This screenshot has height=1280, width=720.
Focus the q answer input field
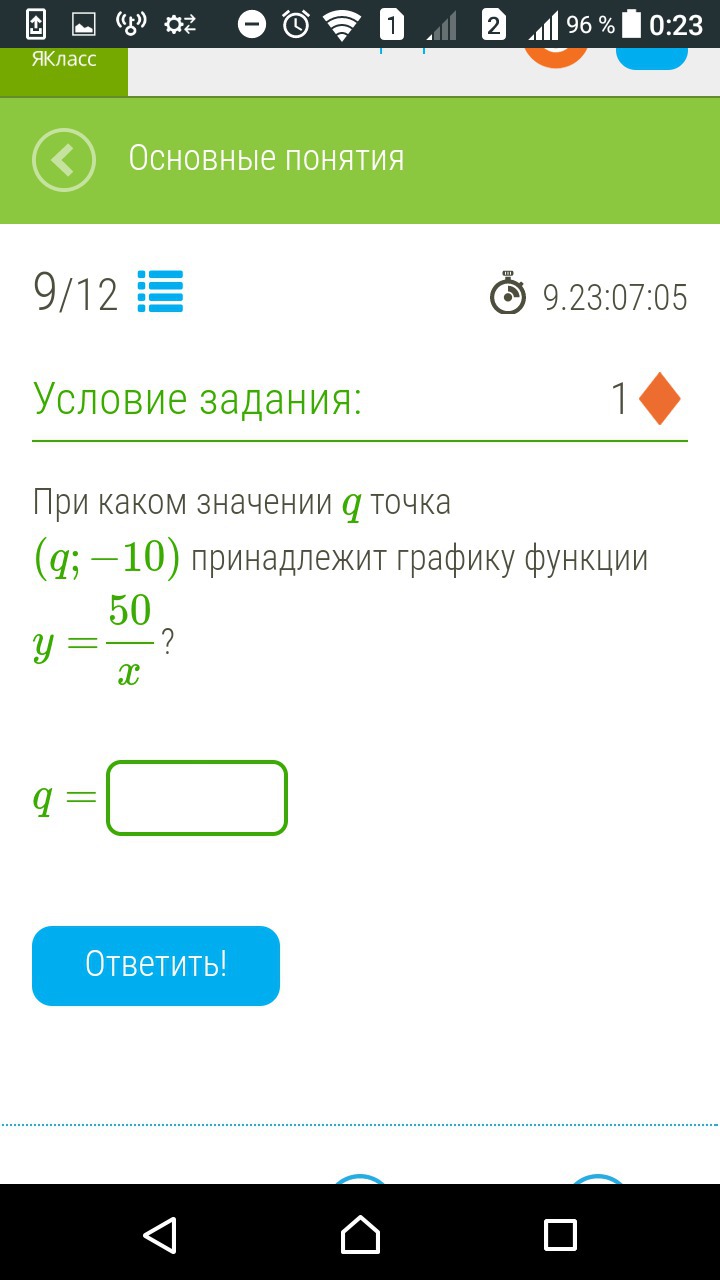[197, 798]
